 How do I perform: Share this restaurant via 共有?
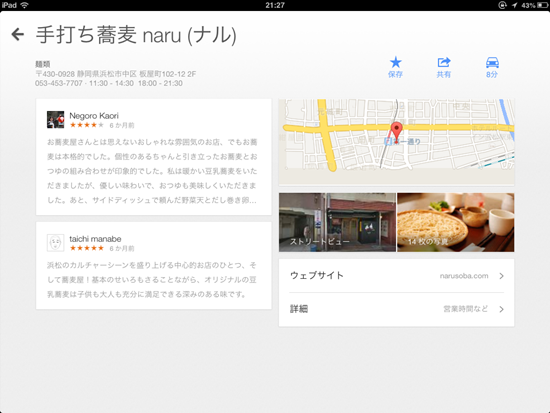tap(443, 67)
